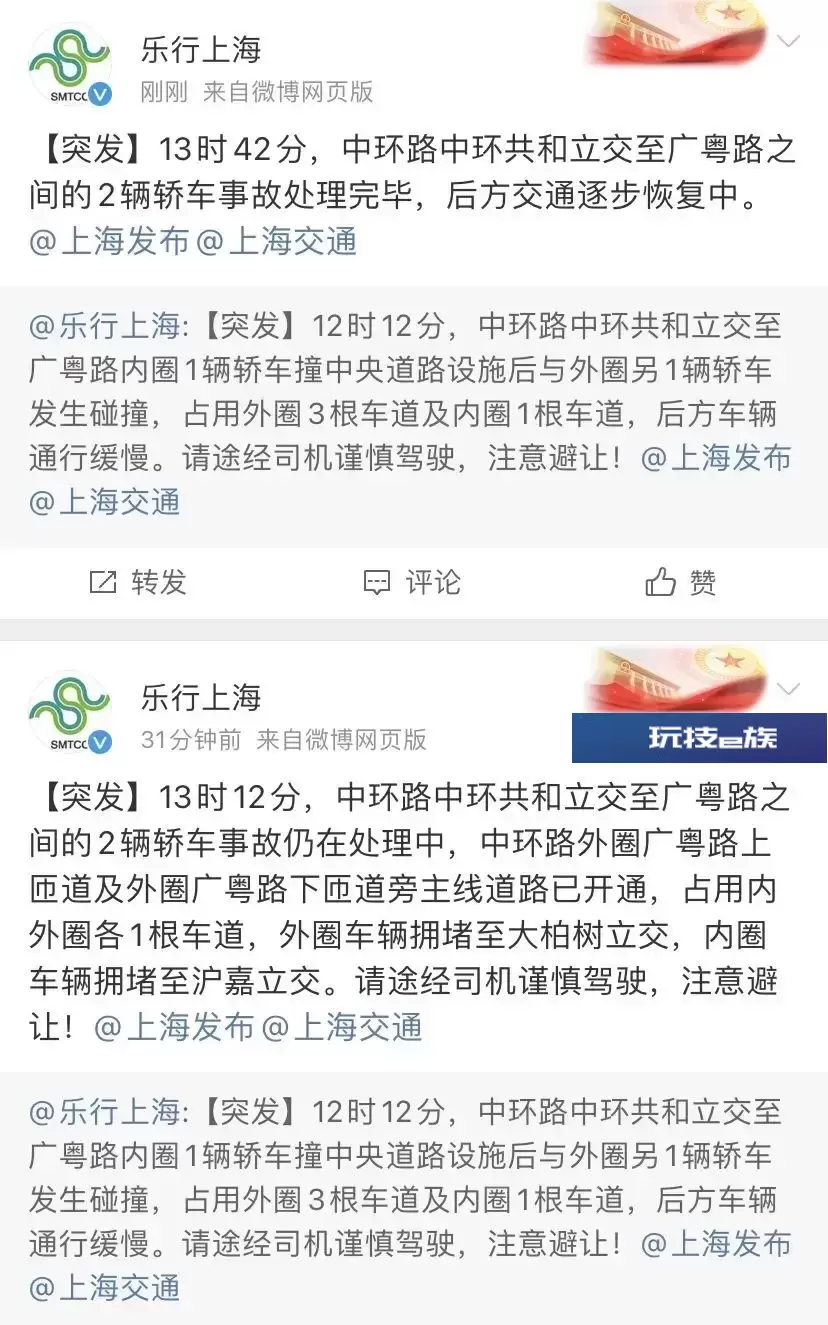Open the @上海发布 mention in the 13时12分 post
The height and width of the screenshot is (1325, 828).
pyautogui.click(x=175, y=1027)
